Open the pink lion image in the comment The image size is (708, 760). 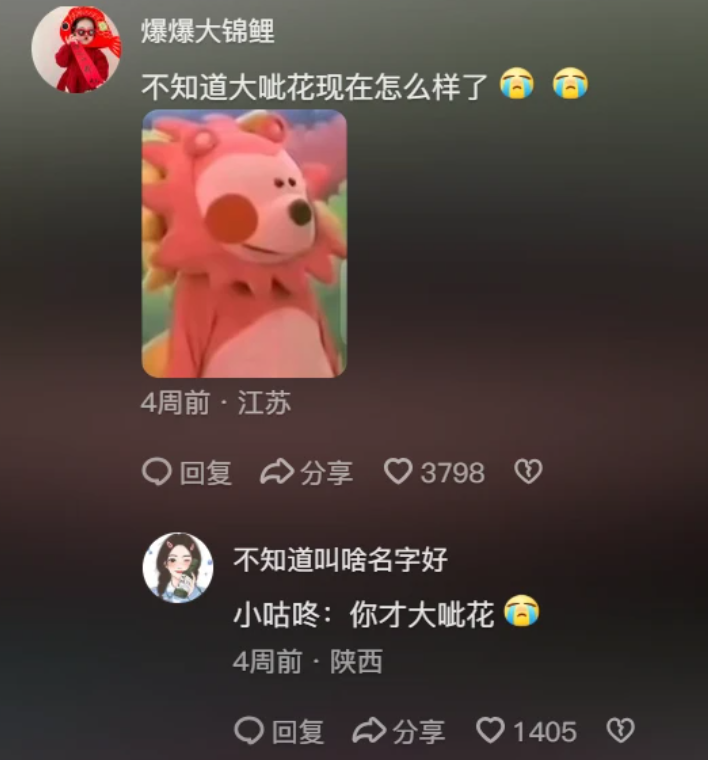[x=244, y=243]
